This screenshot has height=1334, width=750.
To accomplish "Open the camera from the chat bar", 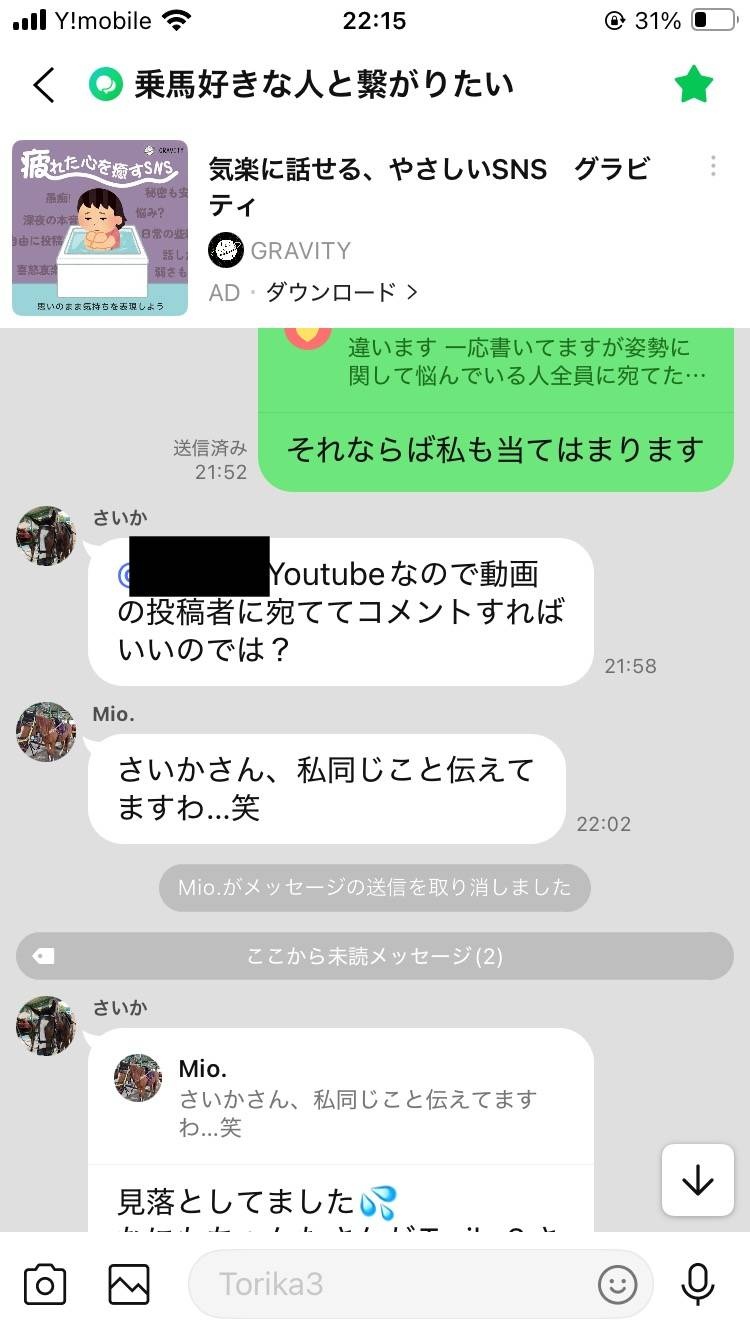I will pos(45,1284).
